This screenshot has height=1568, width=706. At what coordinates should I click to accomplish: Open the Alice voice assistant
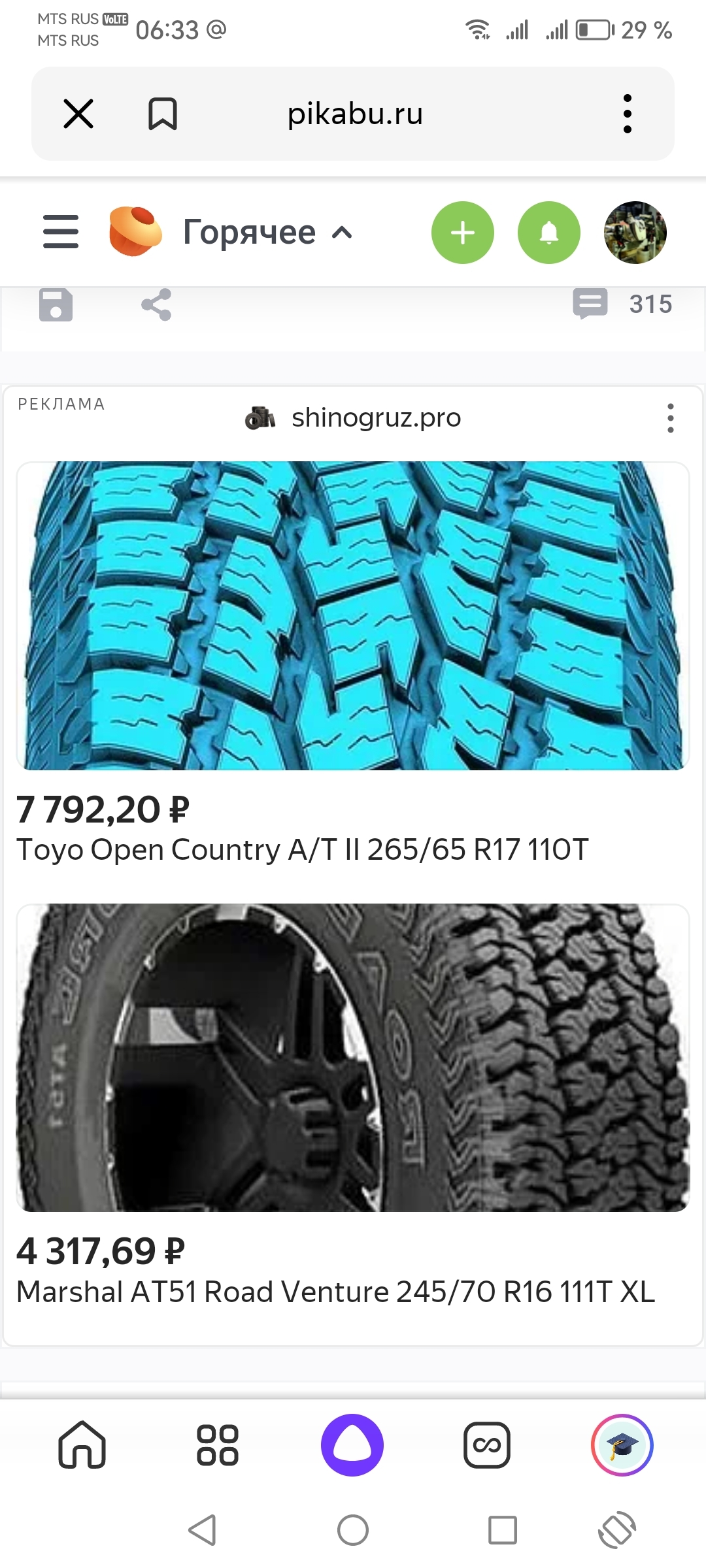tap(352, 1445)
